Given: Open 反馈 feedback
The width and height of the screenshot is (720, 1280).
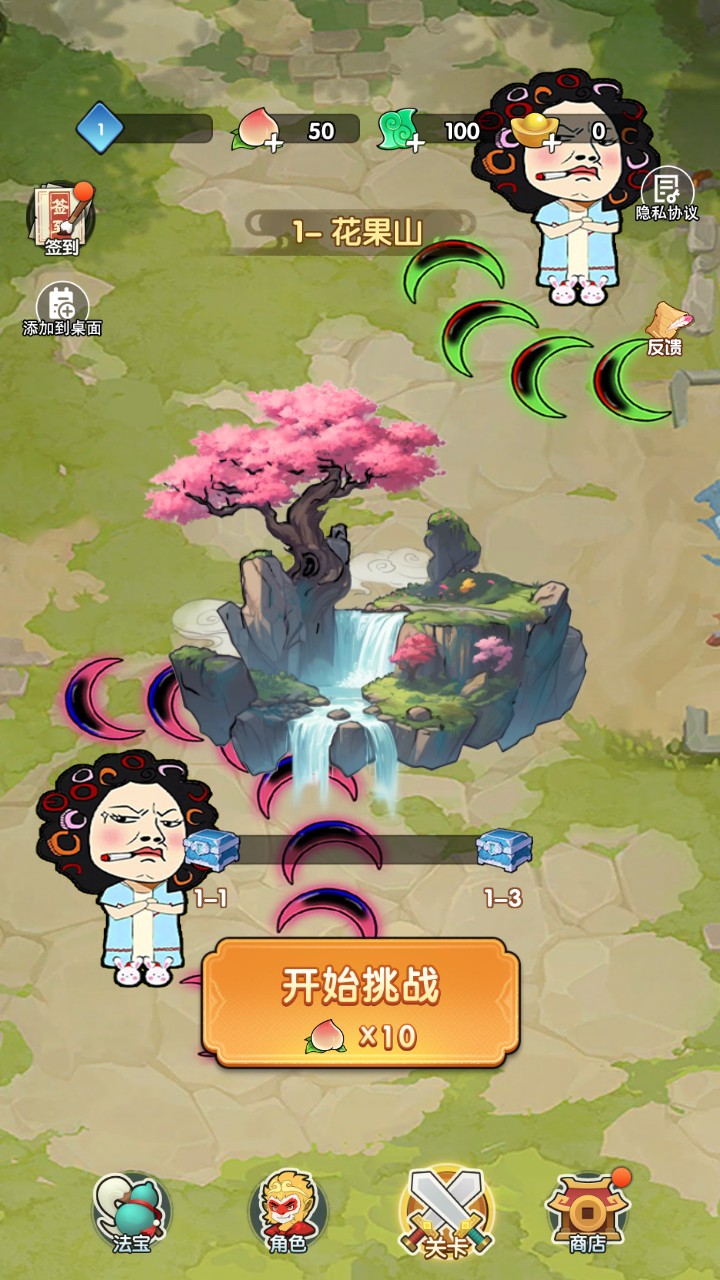Looking at the screenshot, I should coord(665,330).
